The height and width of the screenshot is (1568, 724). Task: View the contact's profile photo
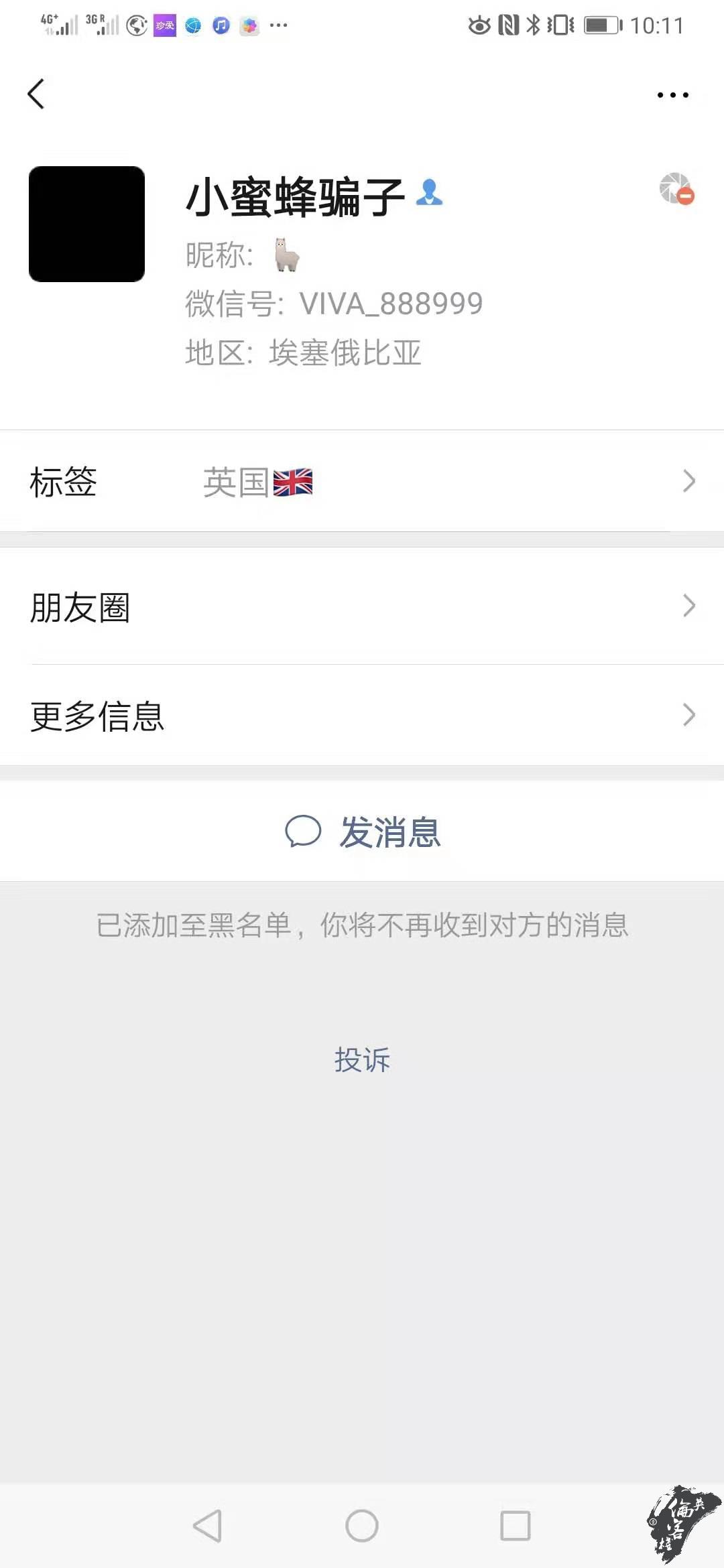[x=86, y=224]
